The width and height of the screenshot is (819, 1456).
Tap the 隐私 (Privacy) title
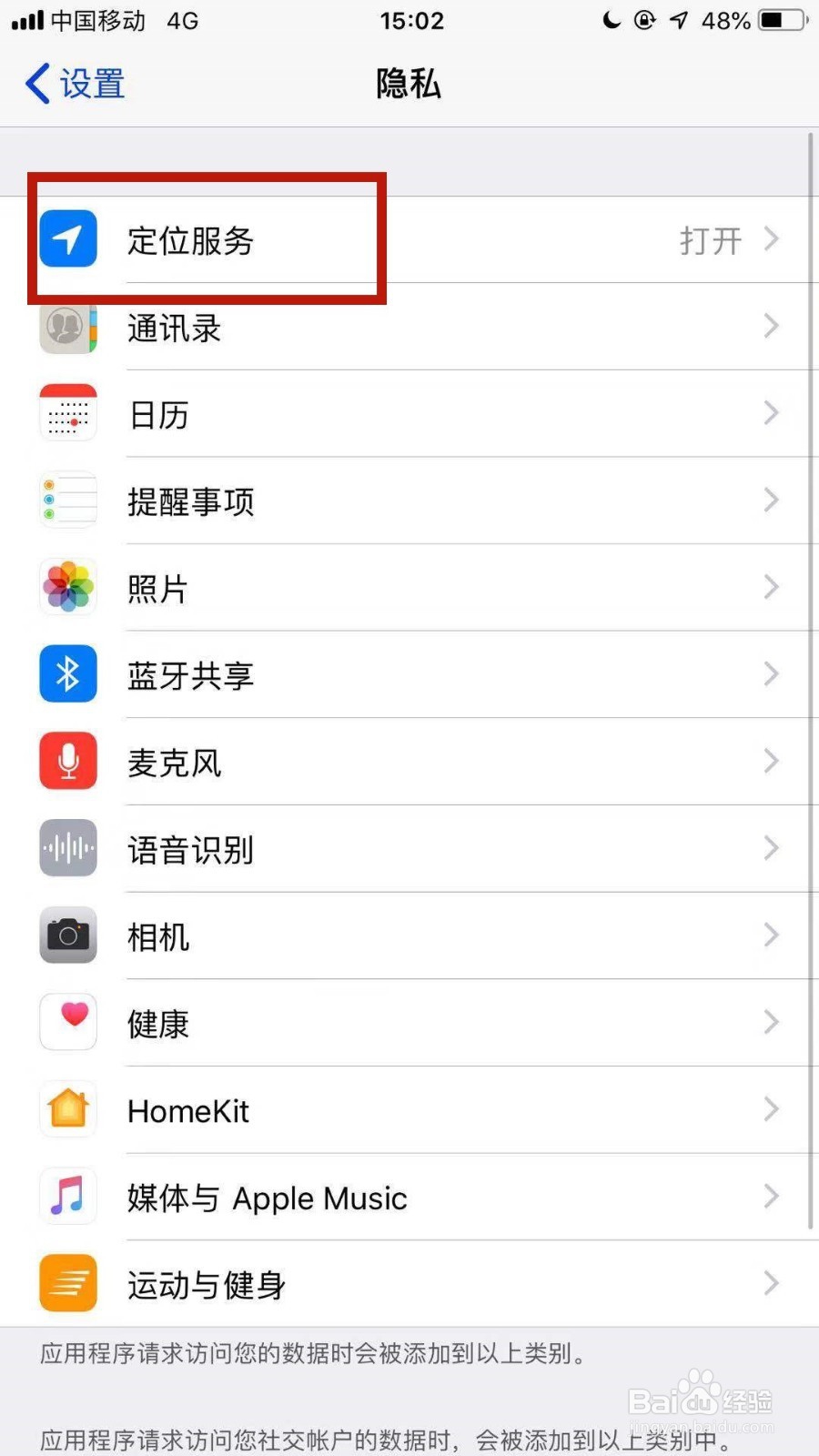click(x=408, y=83)
